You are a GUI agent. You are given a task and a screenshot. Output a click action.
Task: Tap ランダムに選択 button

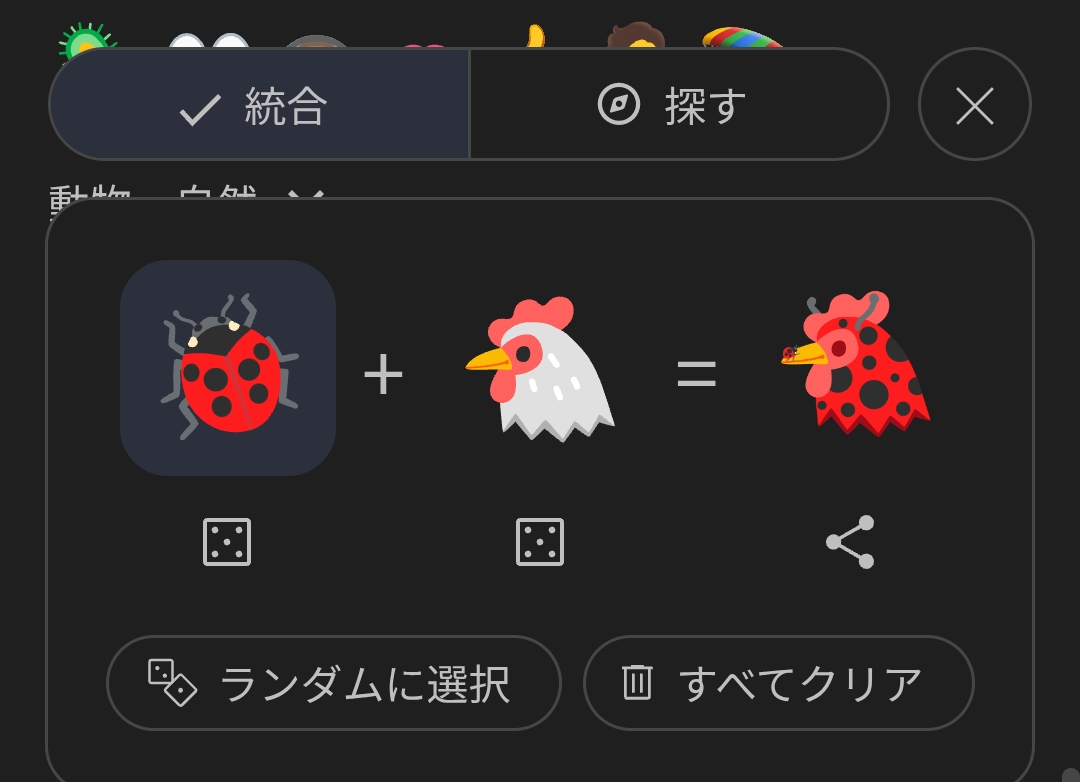pos(333,684)
